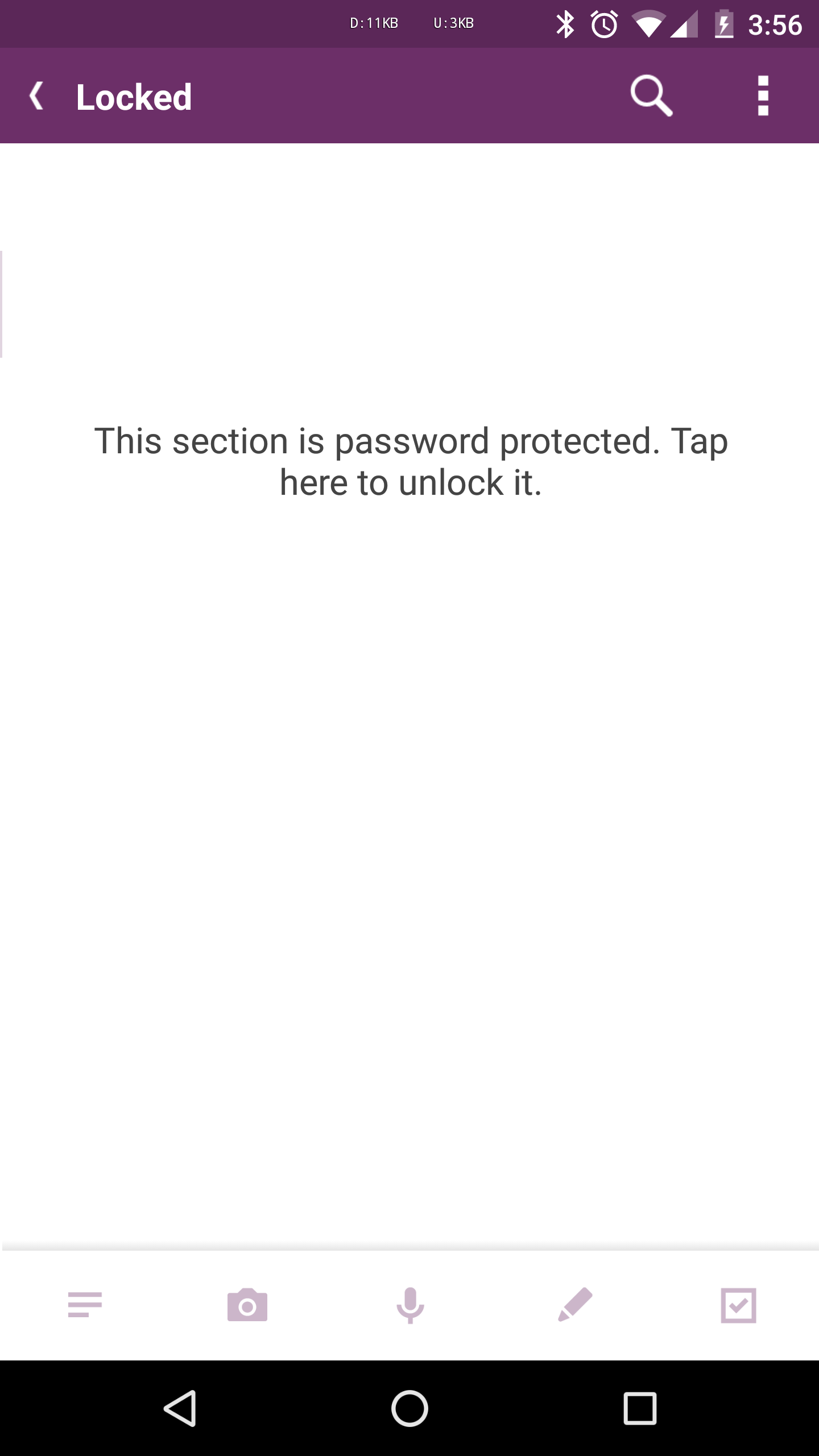The width and height of the screenshot is (819, 1456).
Task: Open recent apps from navigation bar
Action: 640,1408
